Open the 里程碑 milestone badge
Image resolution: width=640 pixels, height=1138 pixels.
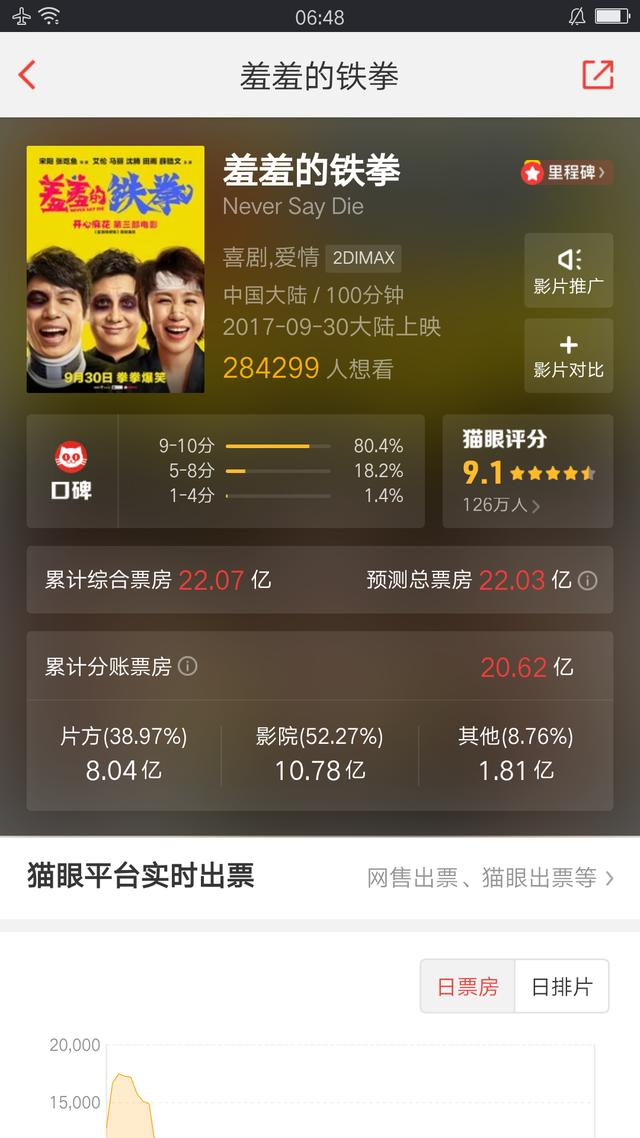point(566,173)
